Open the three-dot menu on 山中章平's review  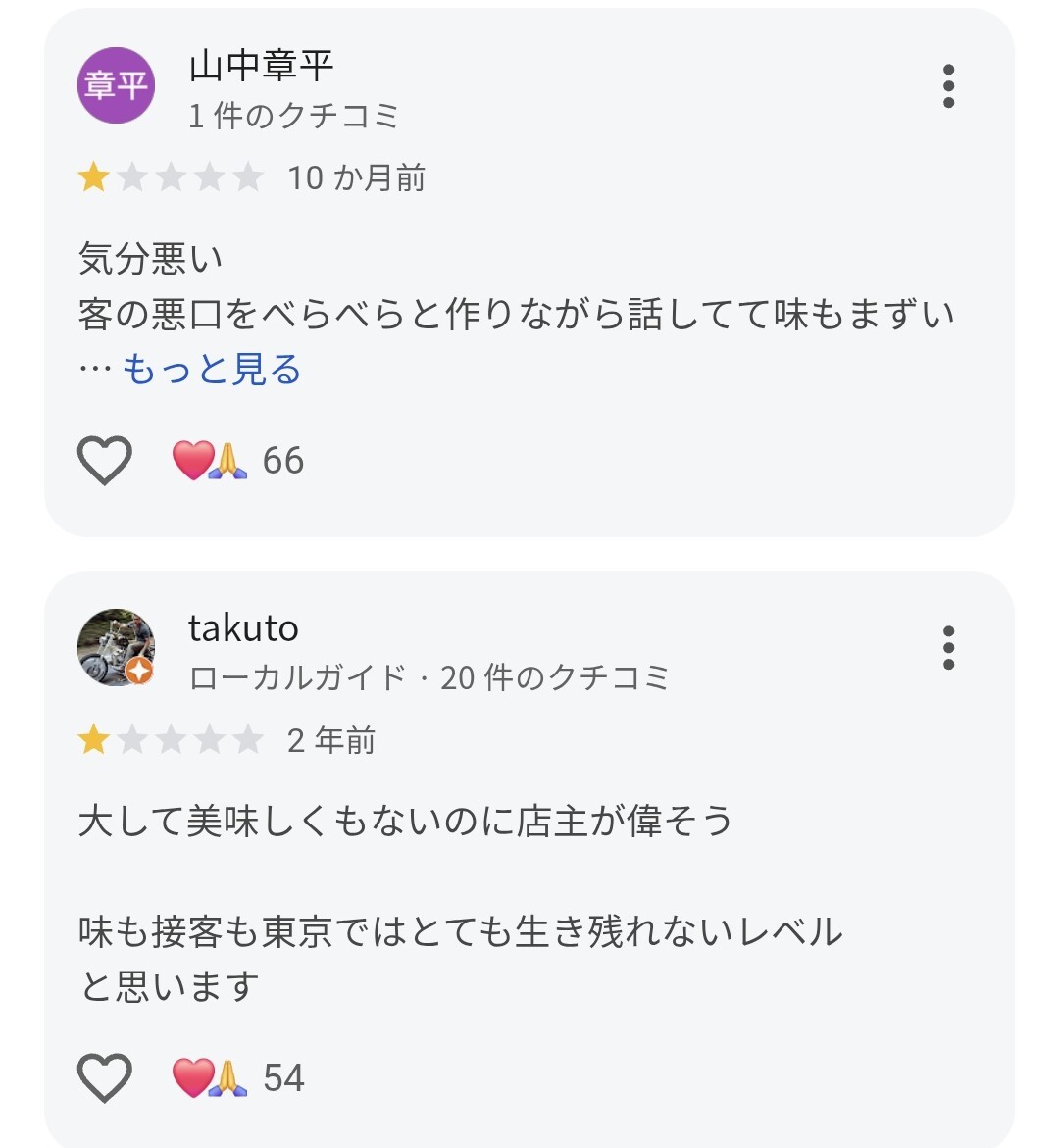click(948, 86)
